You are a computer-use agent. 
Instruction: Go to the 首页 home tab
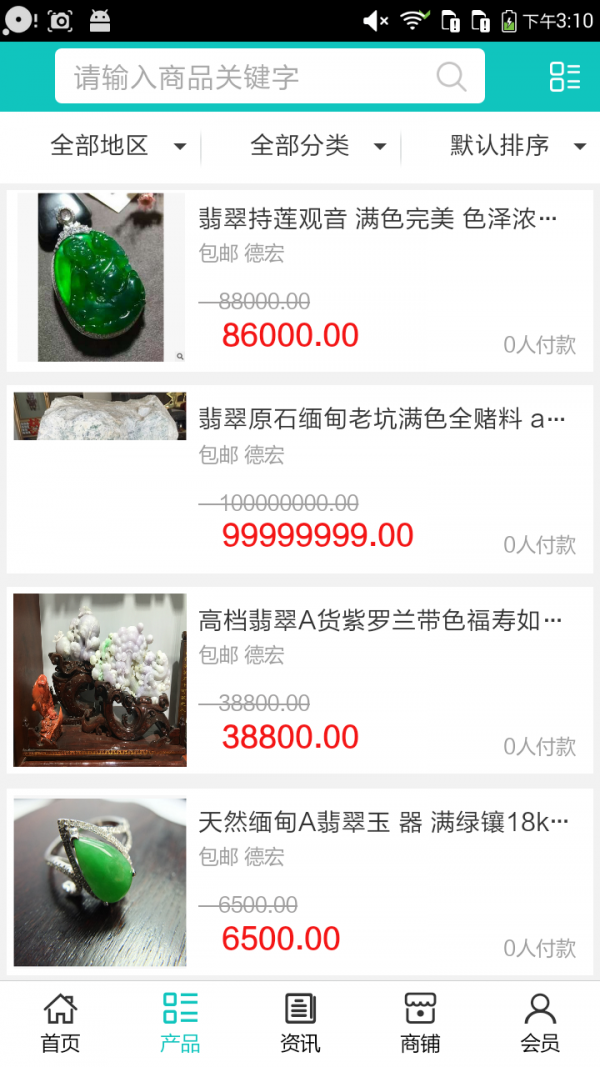(60, 1023)
